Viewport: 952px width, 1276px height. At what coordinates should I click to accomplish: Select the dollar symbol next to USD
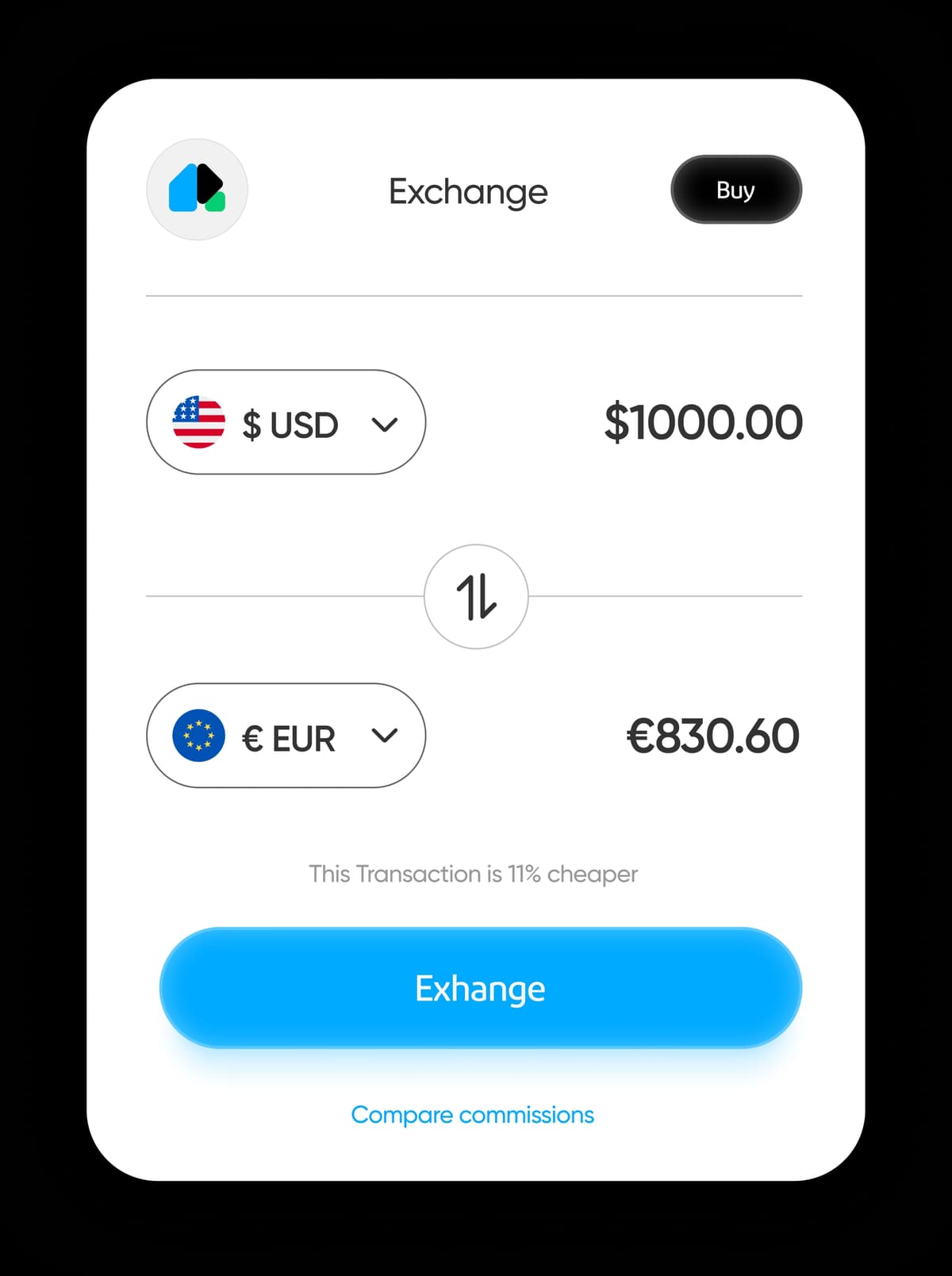coord(252,425)
